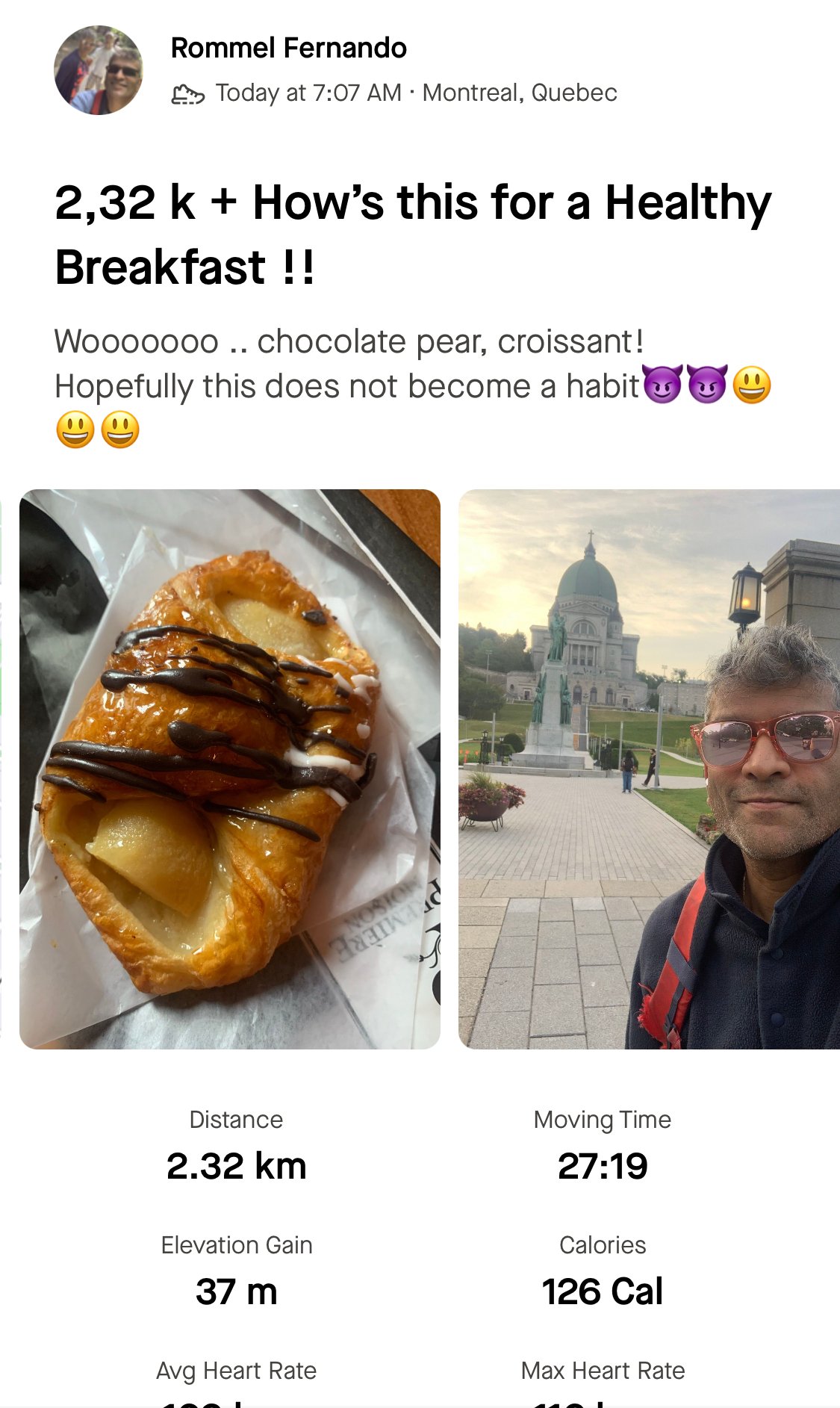Open the selfie photo at the oratory
Image resolution: width=840 pixels, height=1408 pixels.
click(649, 769)
